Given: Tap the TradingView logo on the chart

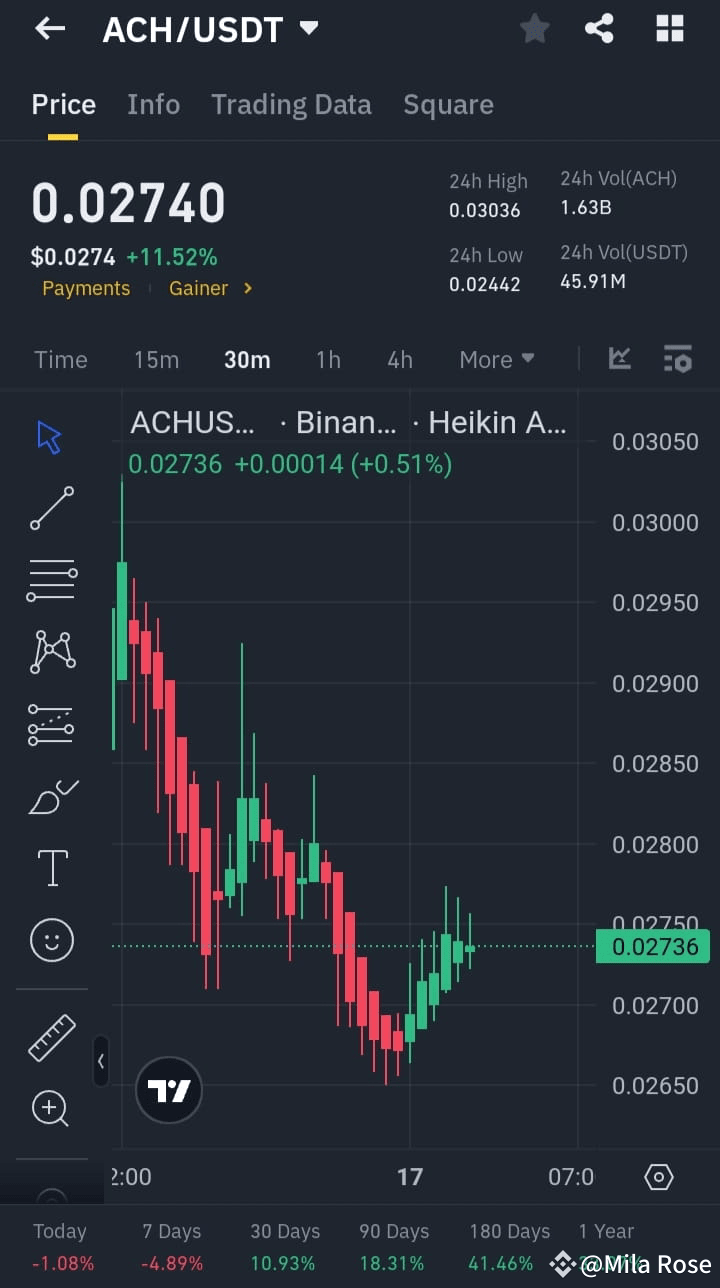Looking at the screenshot, I should (x=169, y=1089).
